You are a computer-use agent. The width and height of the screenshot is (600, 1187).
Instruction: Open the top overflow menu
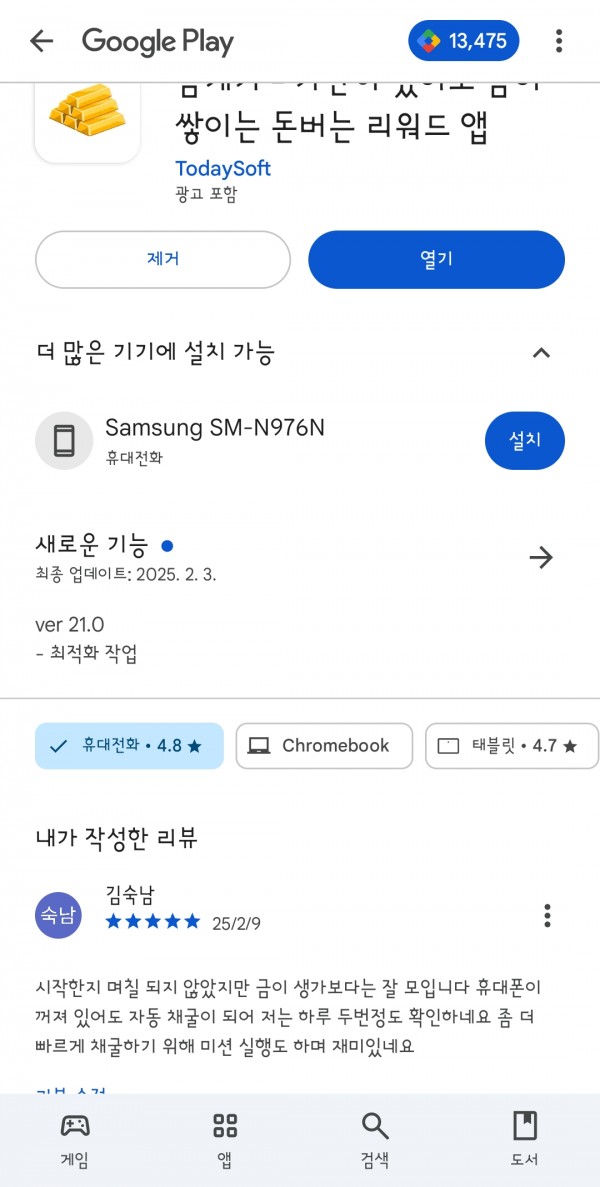559,41
